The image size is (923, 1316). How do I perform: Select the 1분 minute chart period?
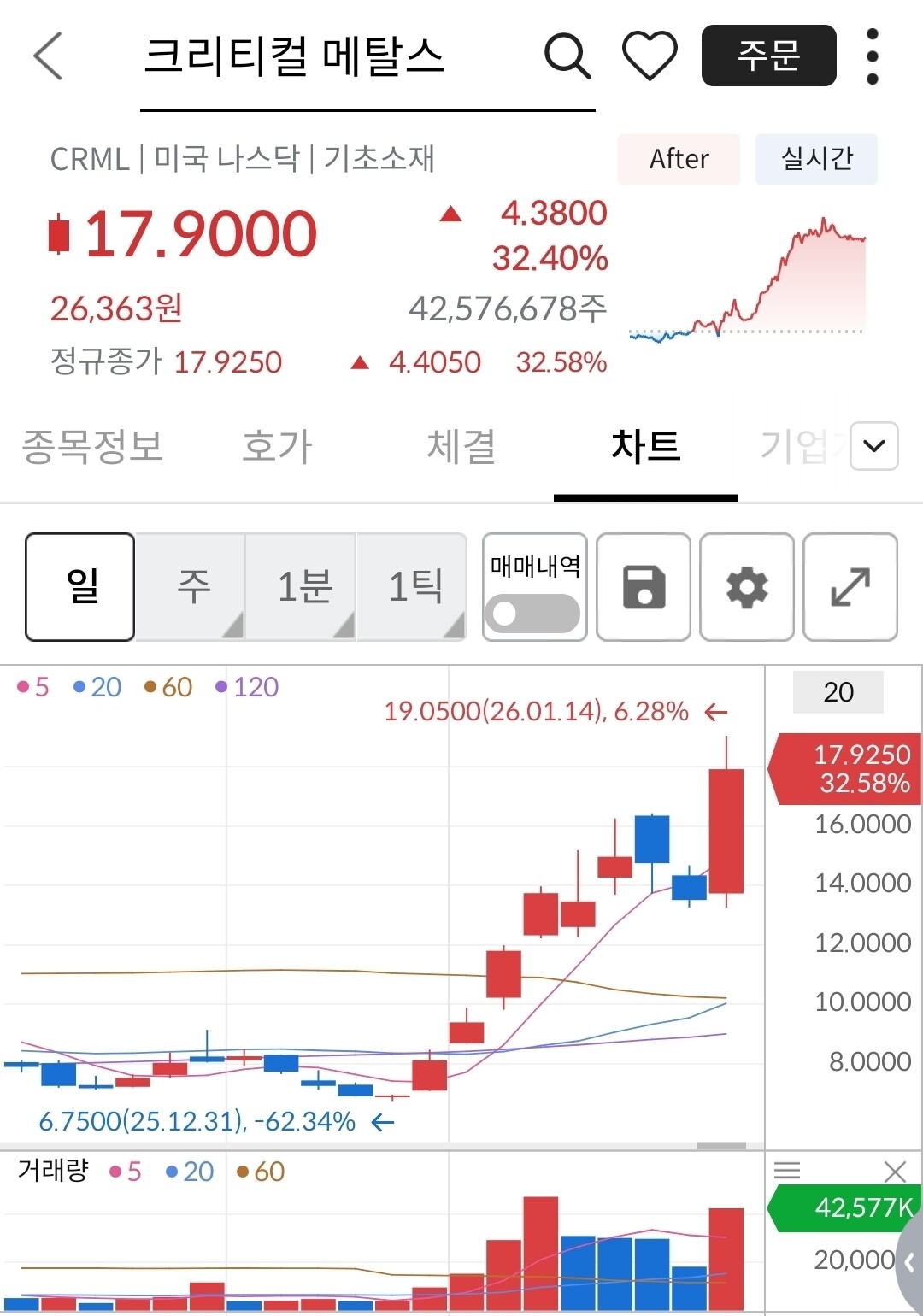(303, 587)
